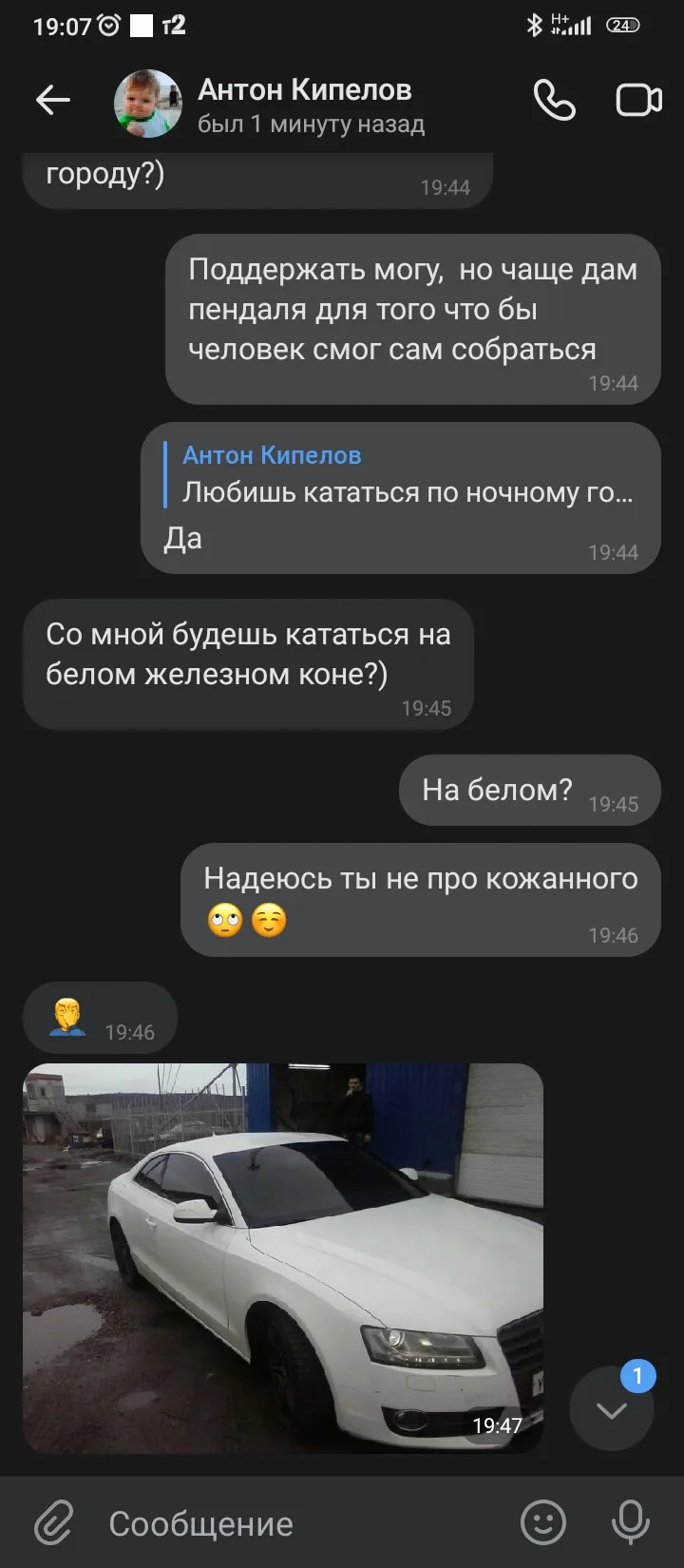
Task: Start a voice call with Антон
Action: [x=555, y=100]
